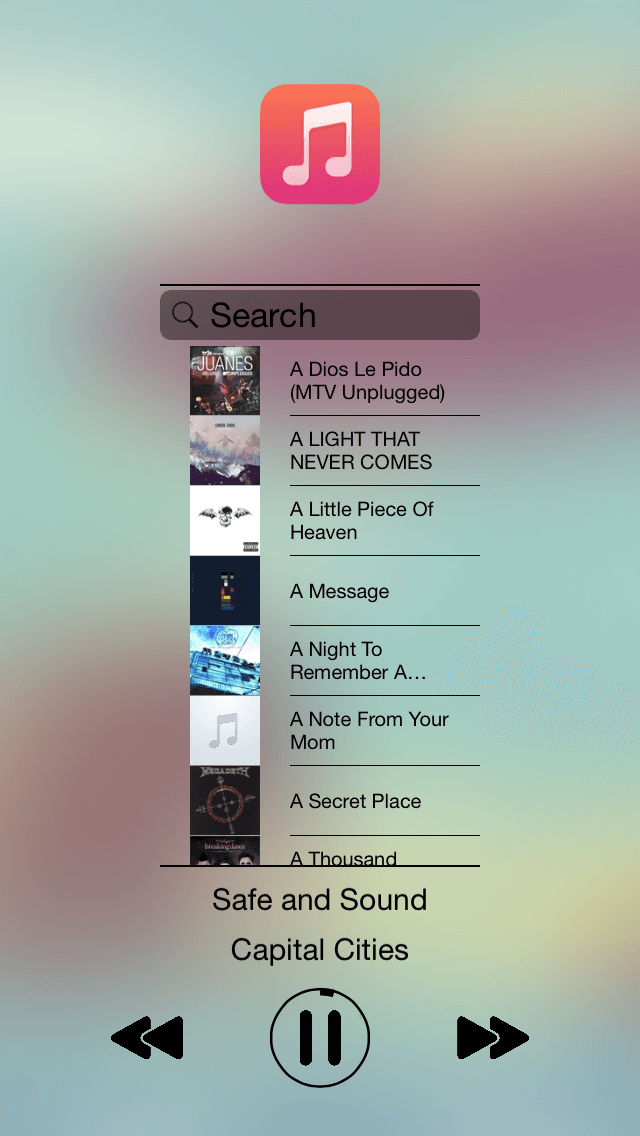Open the Music app icon
The width and height of the screenshot is (640, 1136).
click(320, 144)
